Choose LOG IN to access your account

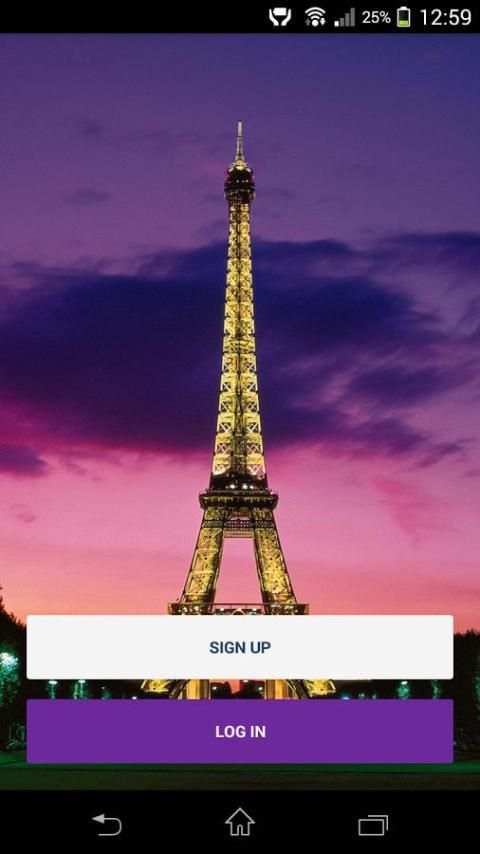(240, 731)
